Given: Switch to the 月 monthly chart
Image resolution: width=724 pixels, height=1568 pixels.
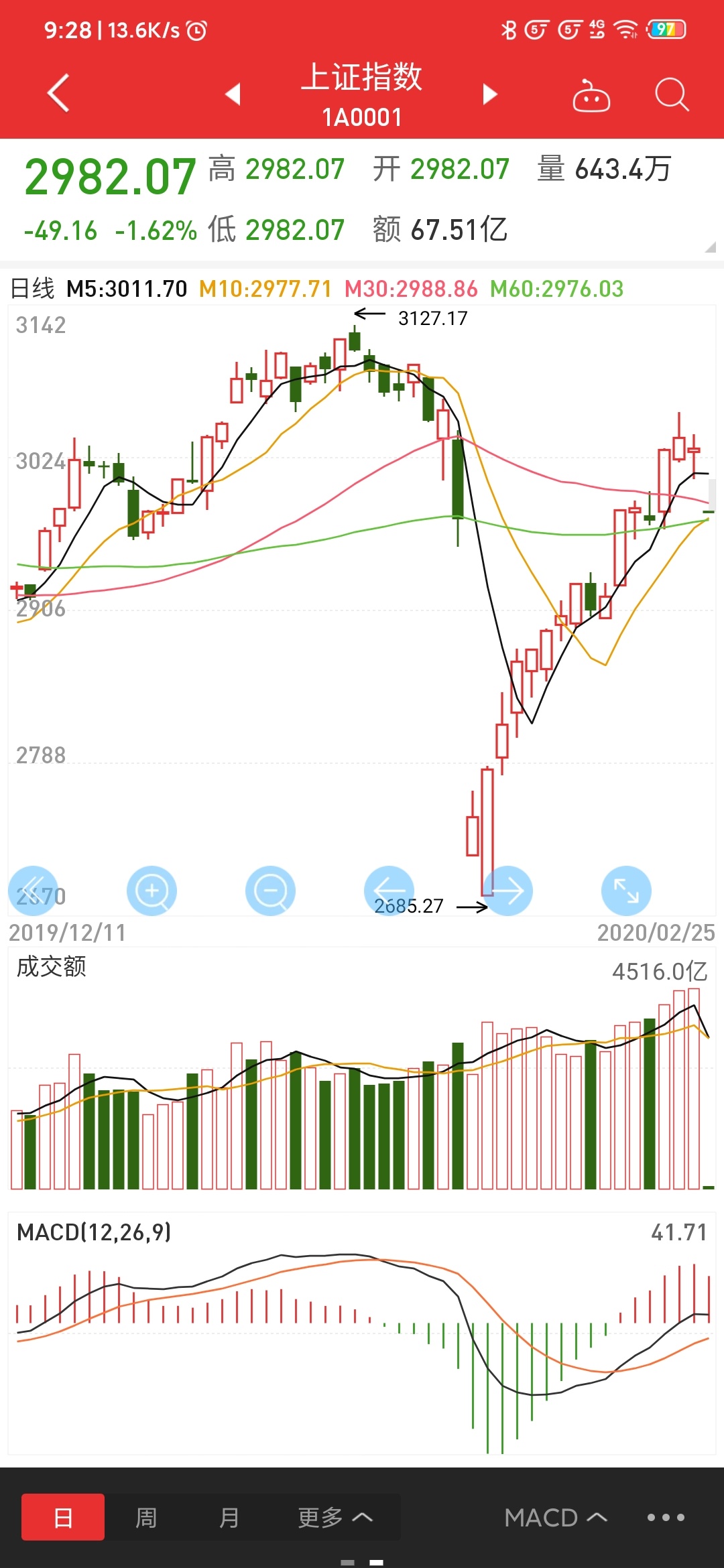Looking at the screenshot, I should tap(229, 1517).
